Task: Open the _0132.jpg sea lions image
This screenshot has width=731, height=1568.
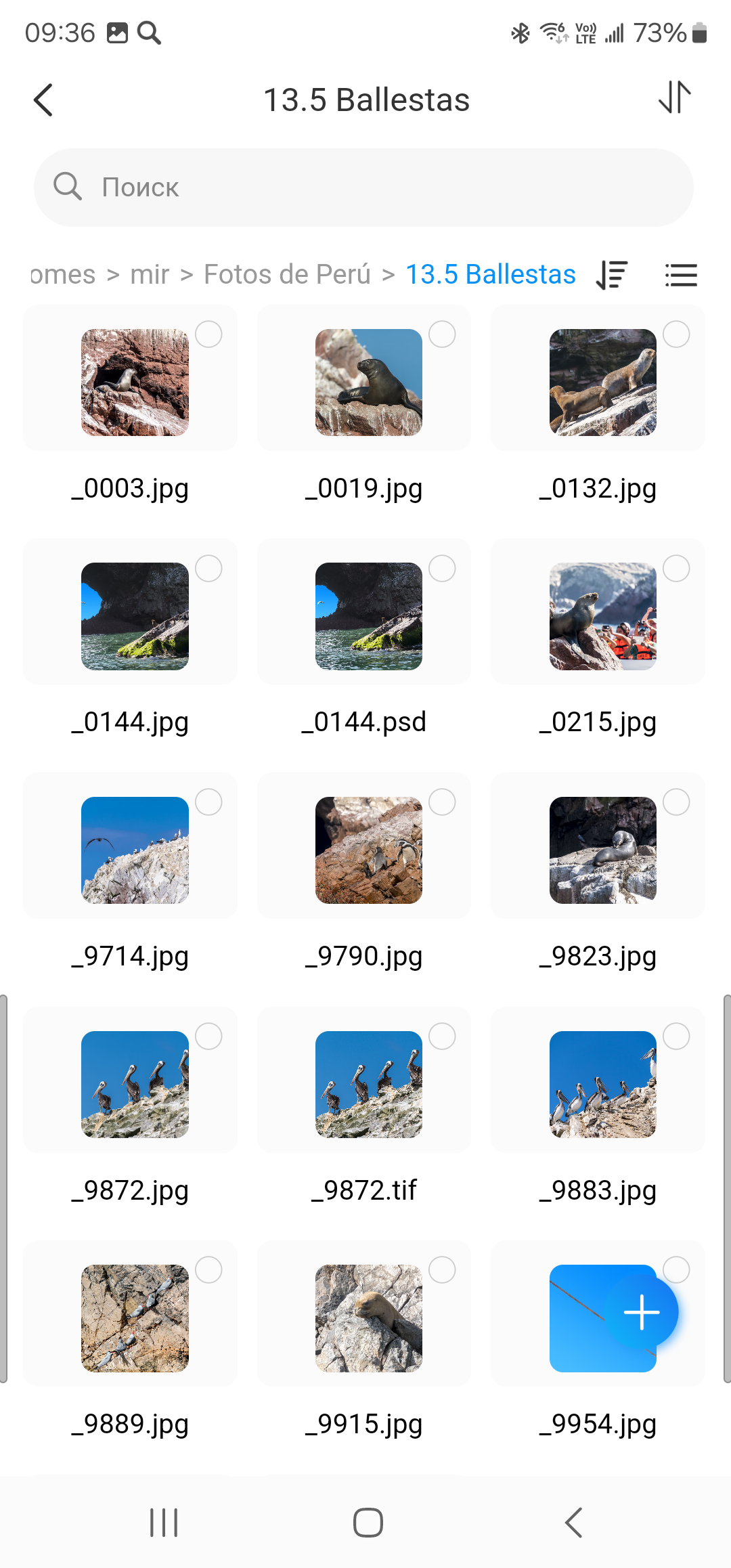Action: click(602, 383)
